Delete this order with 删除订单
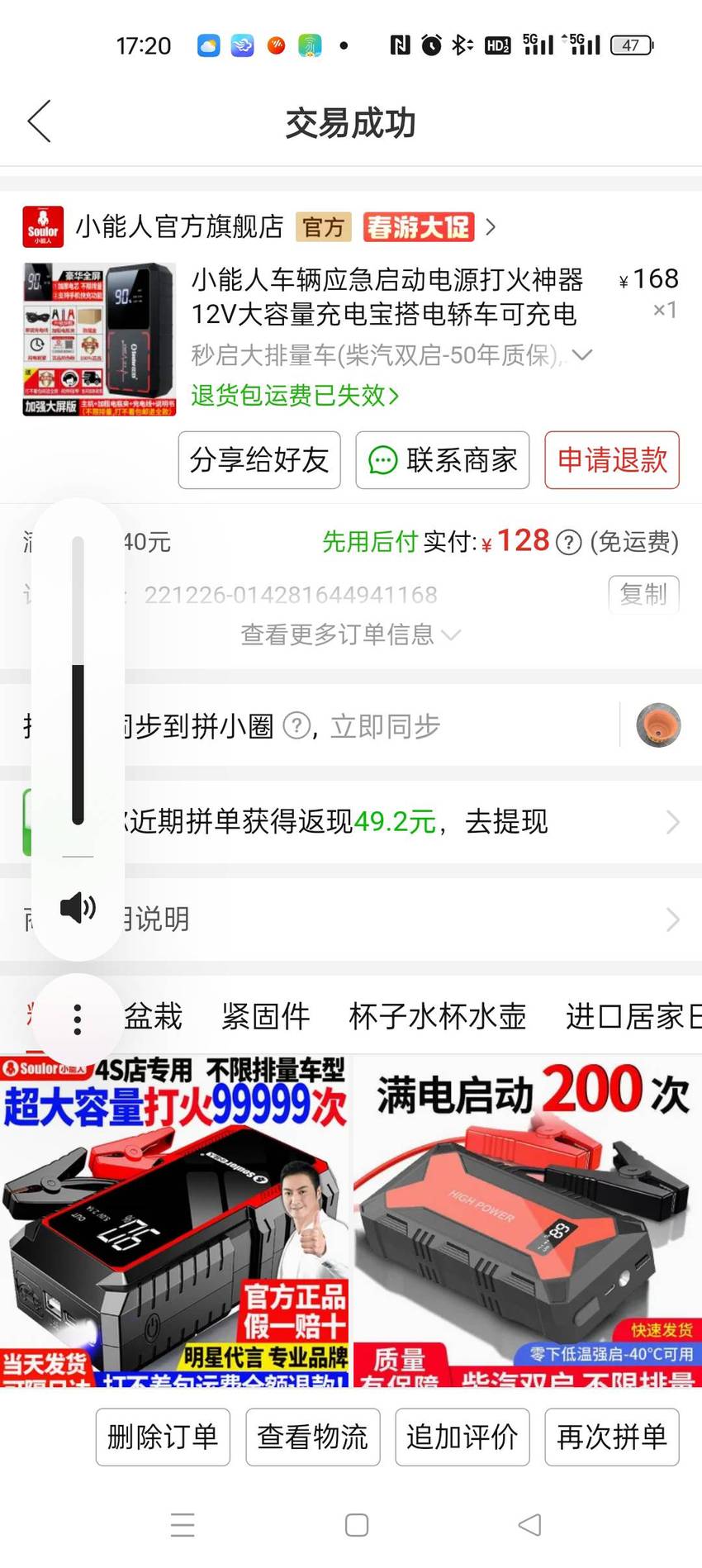The width and height of the screenshot is (702, 1568). coord(163,1437)
